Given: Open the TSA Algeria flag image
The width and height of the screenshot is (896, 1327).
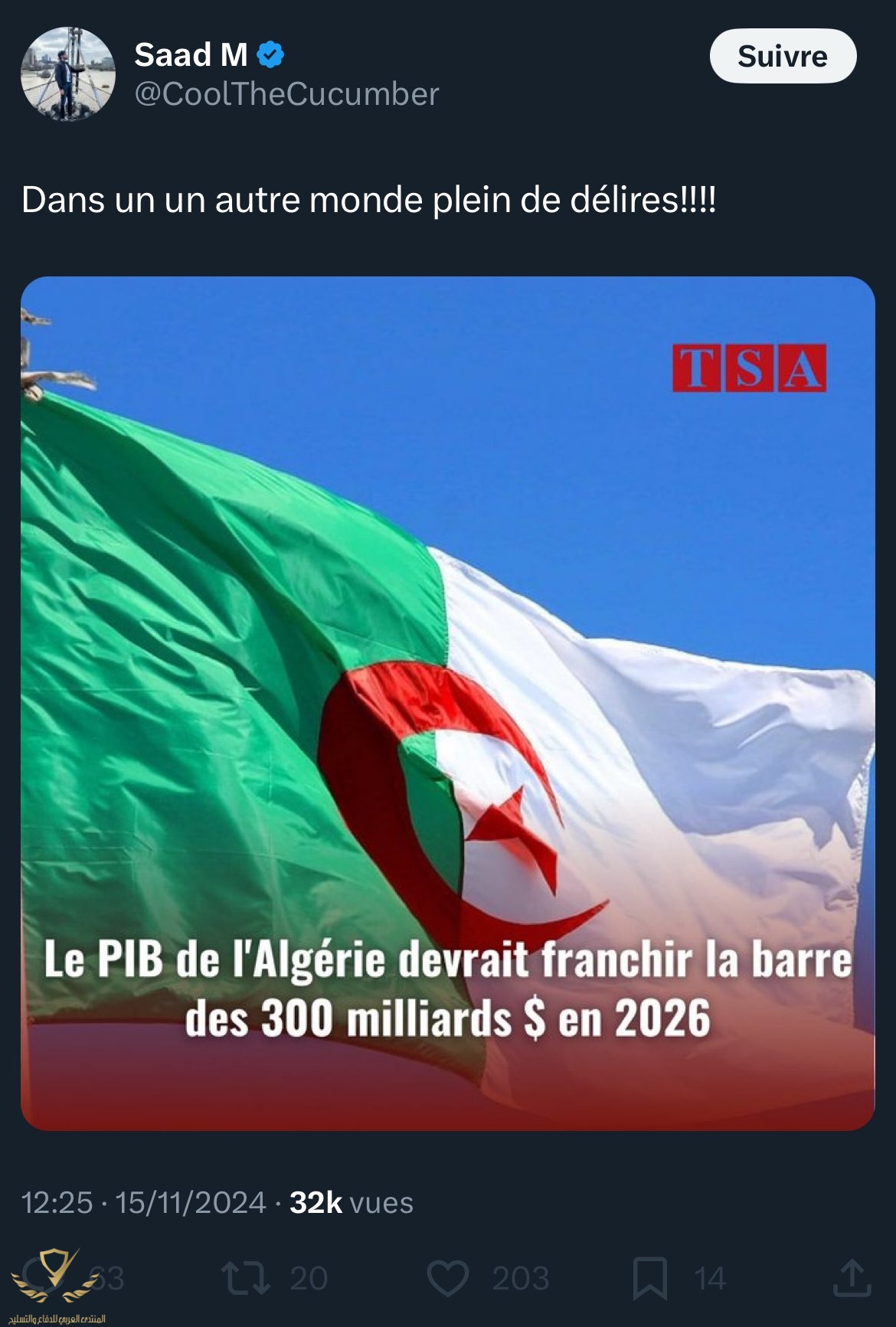Looking at the screenshot, I should pyautogui.click(x=447, y=703).
